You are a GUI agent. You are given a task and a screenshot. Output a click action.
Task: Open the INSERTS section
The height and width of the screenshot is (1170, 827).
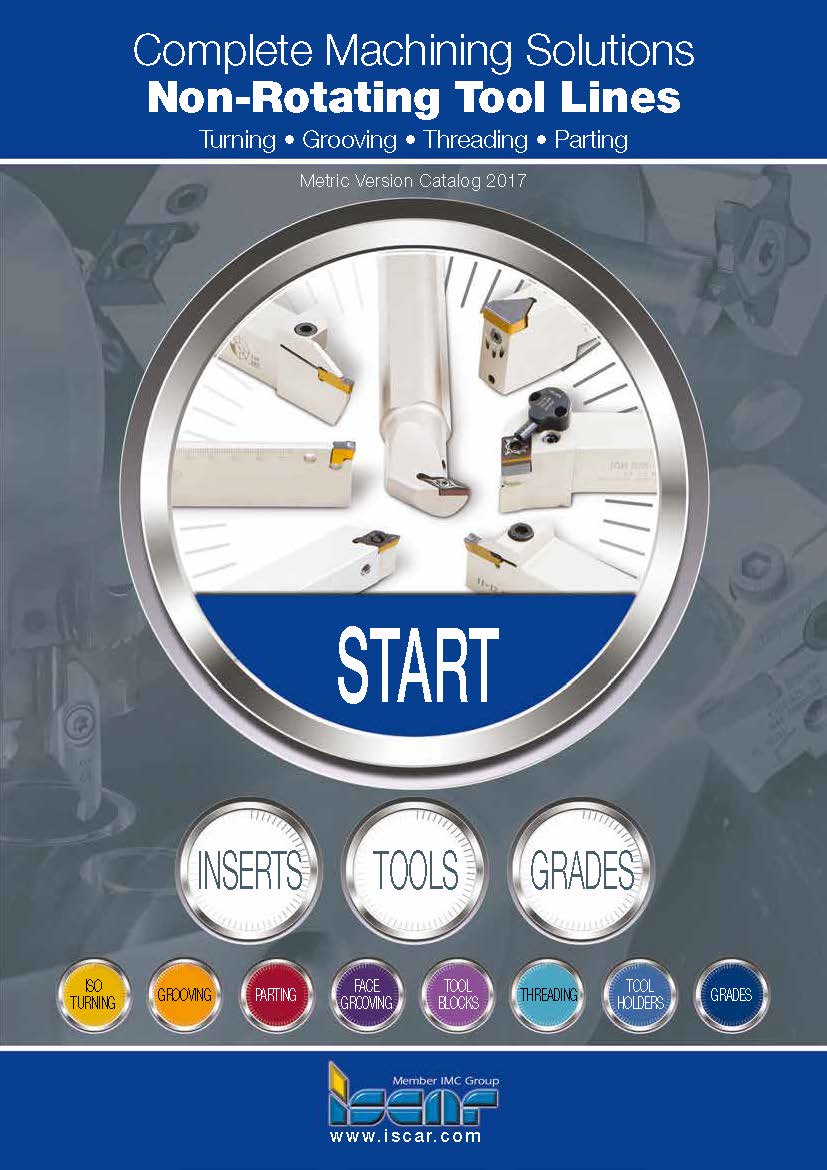point(250,869)
